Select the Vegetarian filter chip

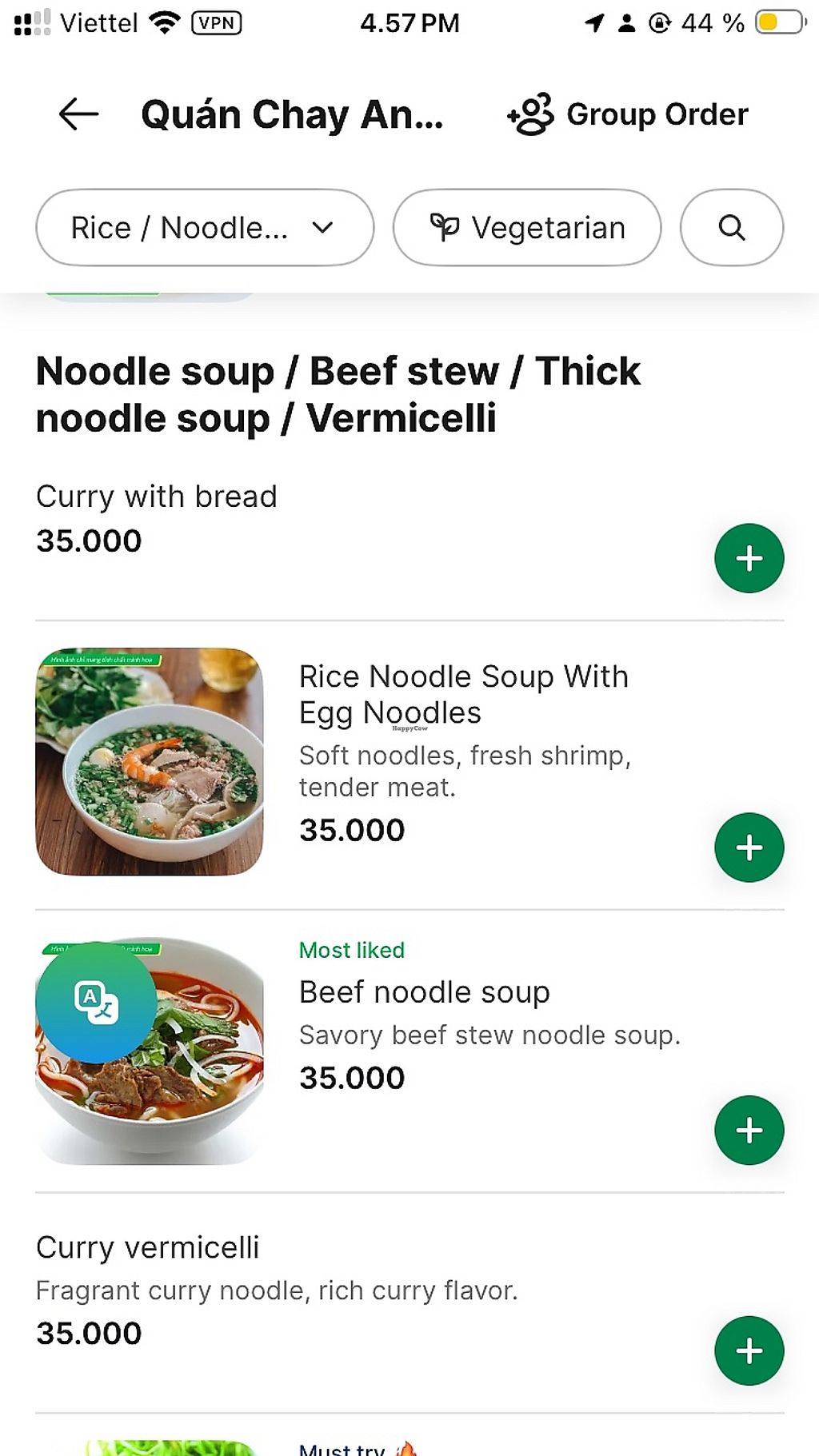pos(527,228)
